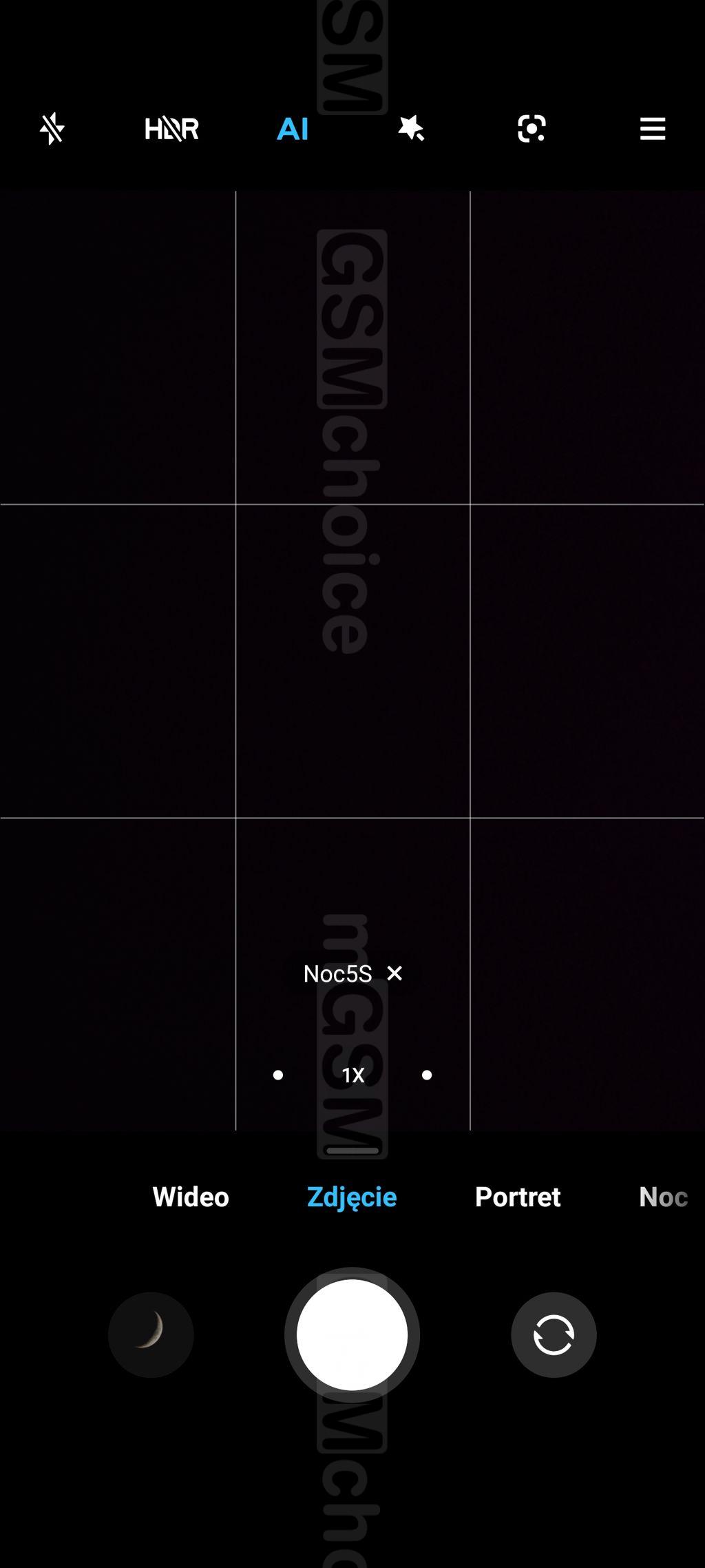Switch to the telephoto zoom dot

pos(427,1075)
